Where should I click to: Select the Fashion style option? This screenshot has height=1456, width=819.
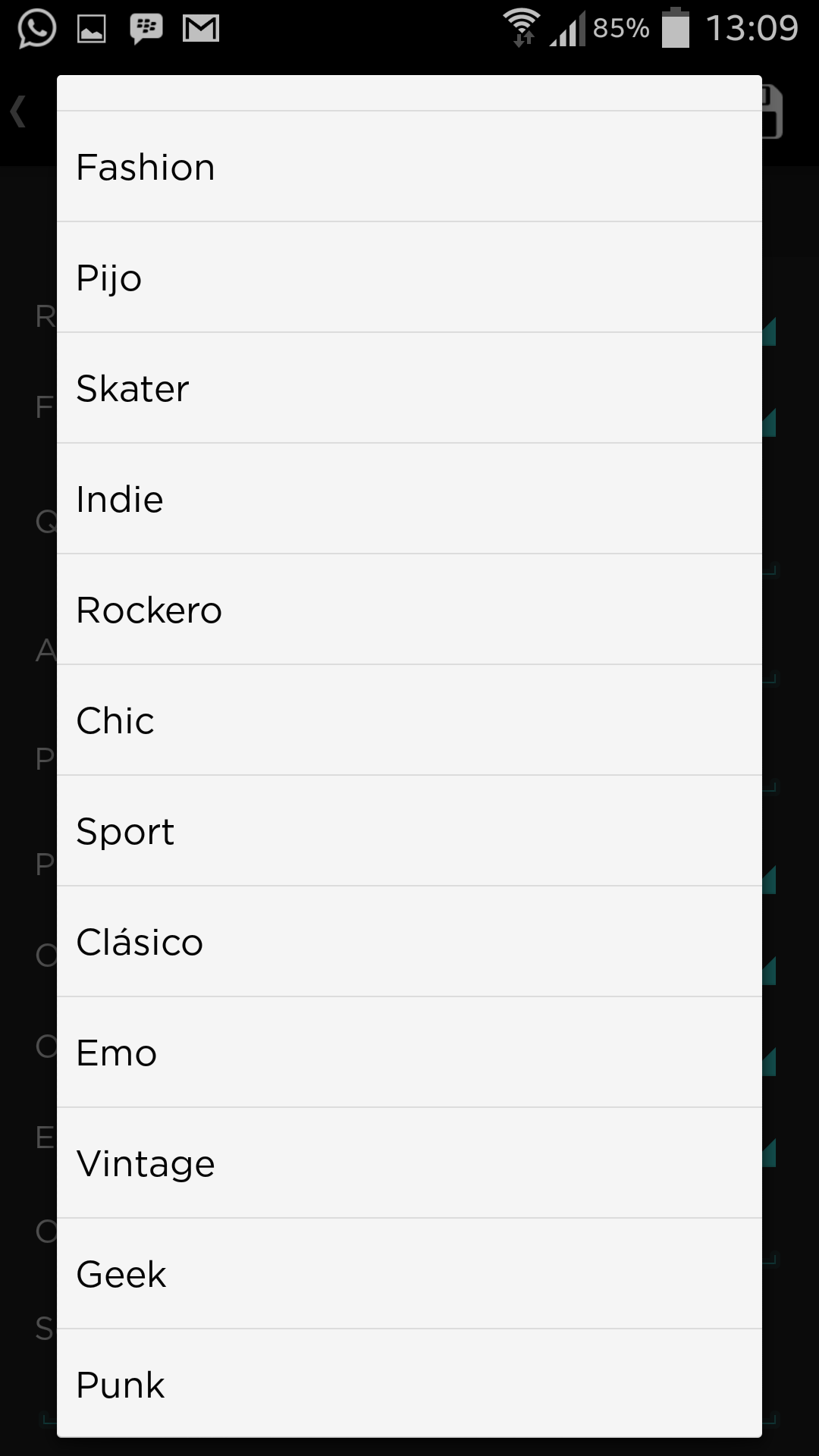click(x=409, y=167)
